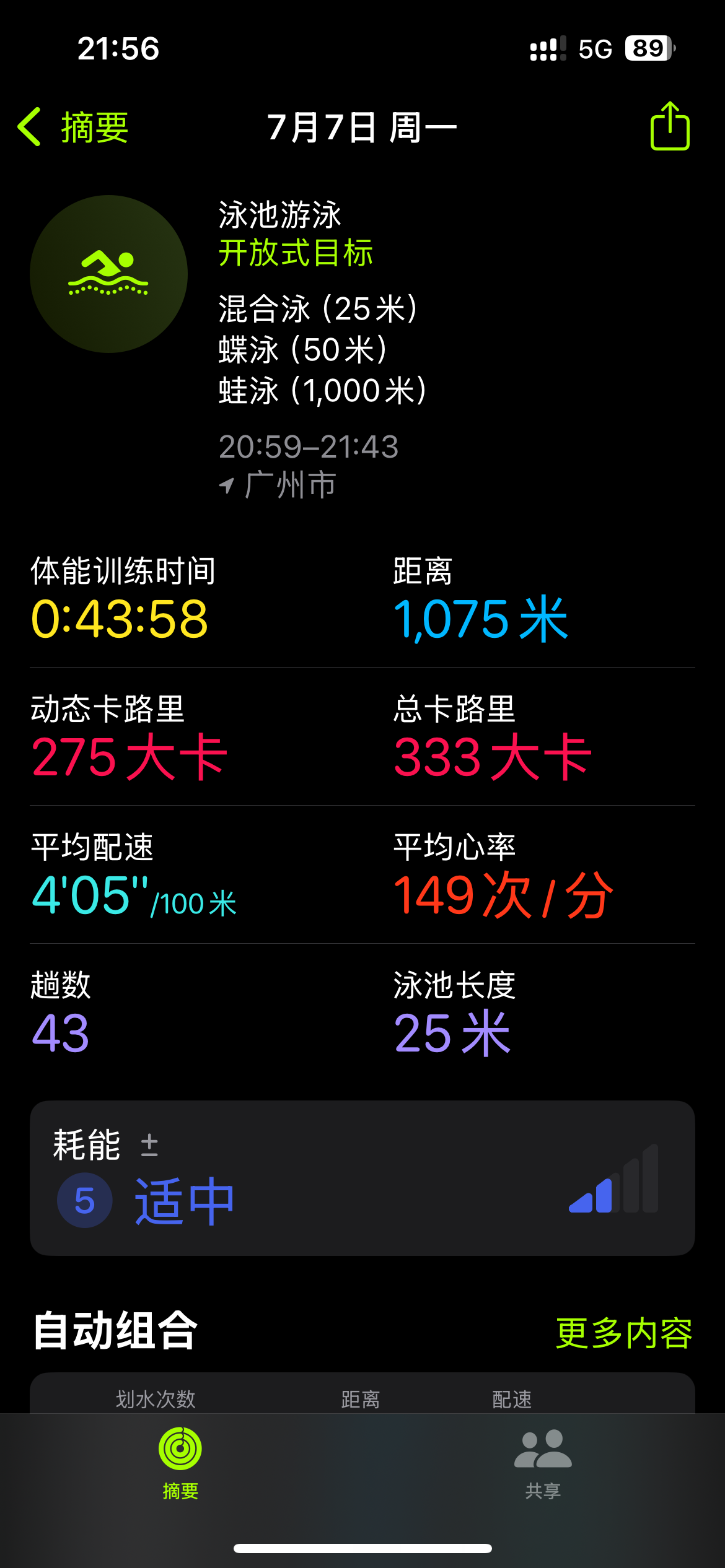Open the 耗能 effort card
The image size is (725, 1568).
point(362,1178)
